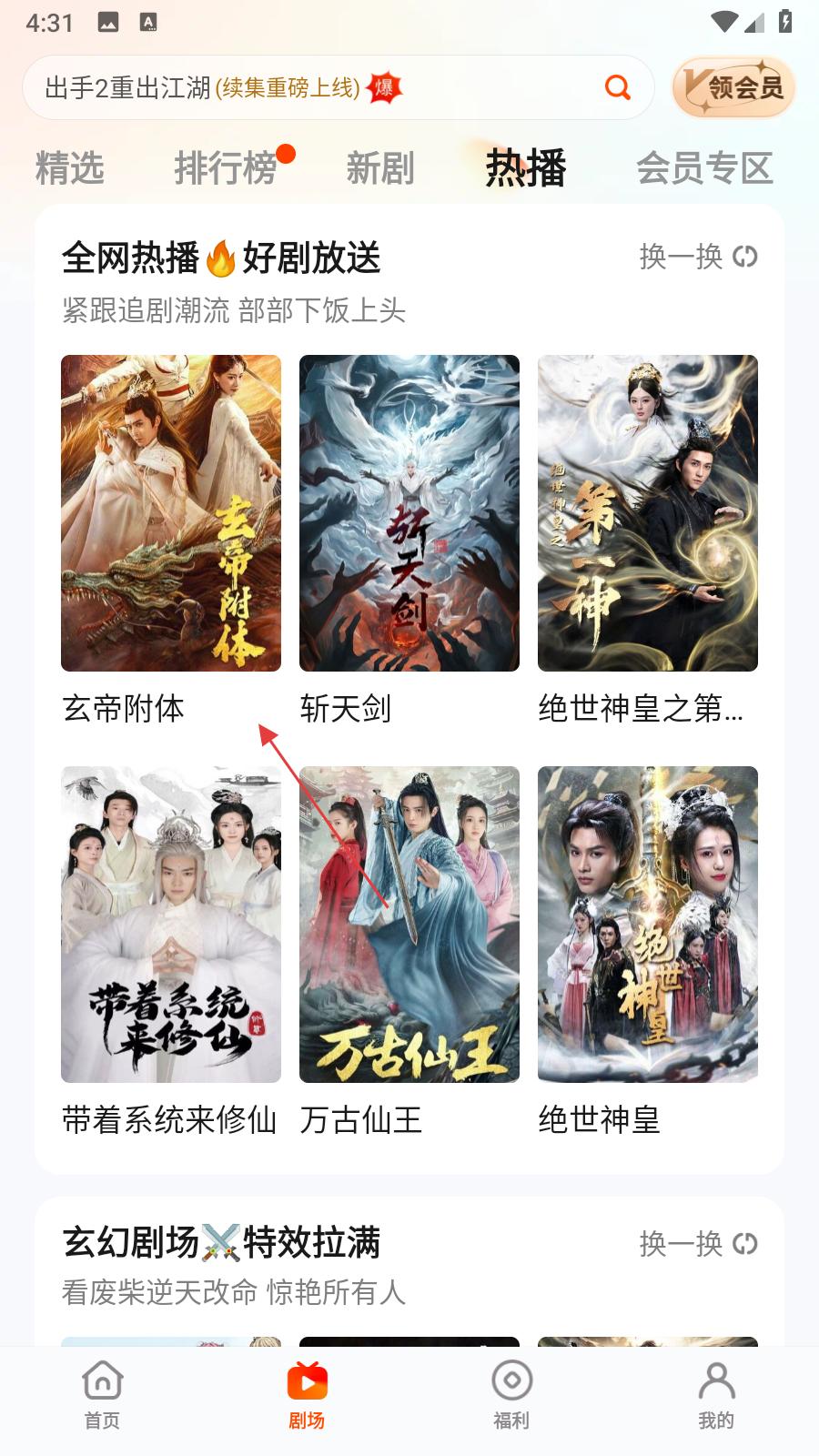Refresh 全网热播 list with 换一换
Viewport: 819px width, 1456px height.
(698, 257)
